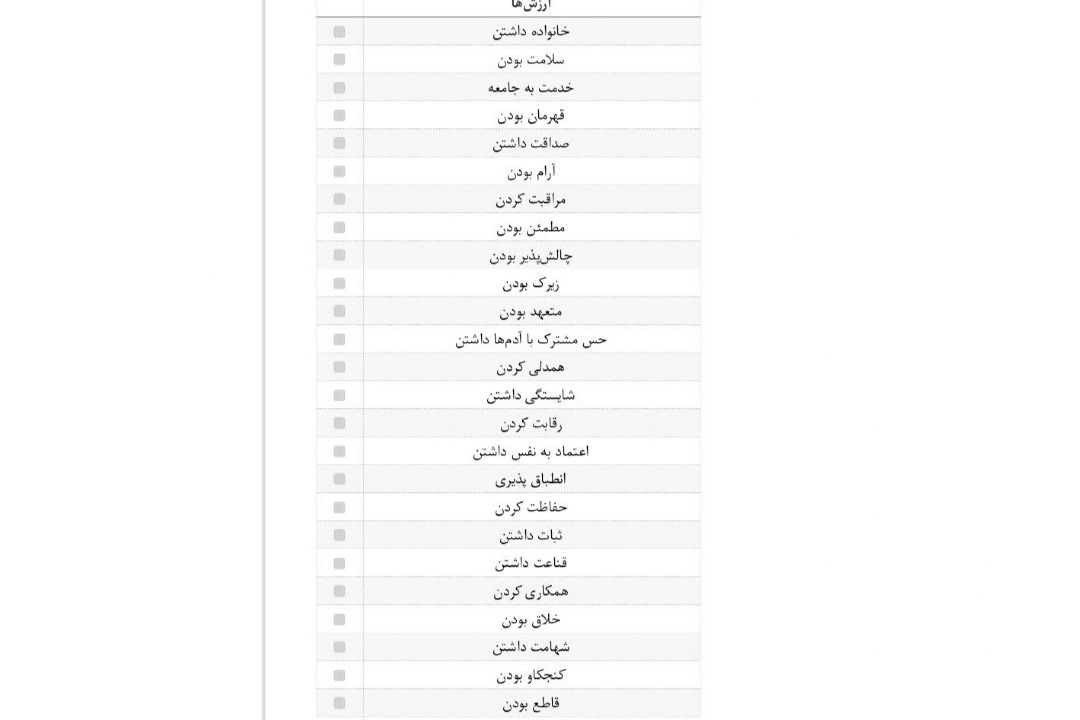Check the انطباق پذیری box
Image resolution: width=1080 pixels, height=720 pixels.
coord(339,480)
